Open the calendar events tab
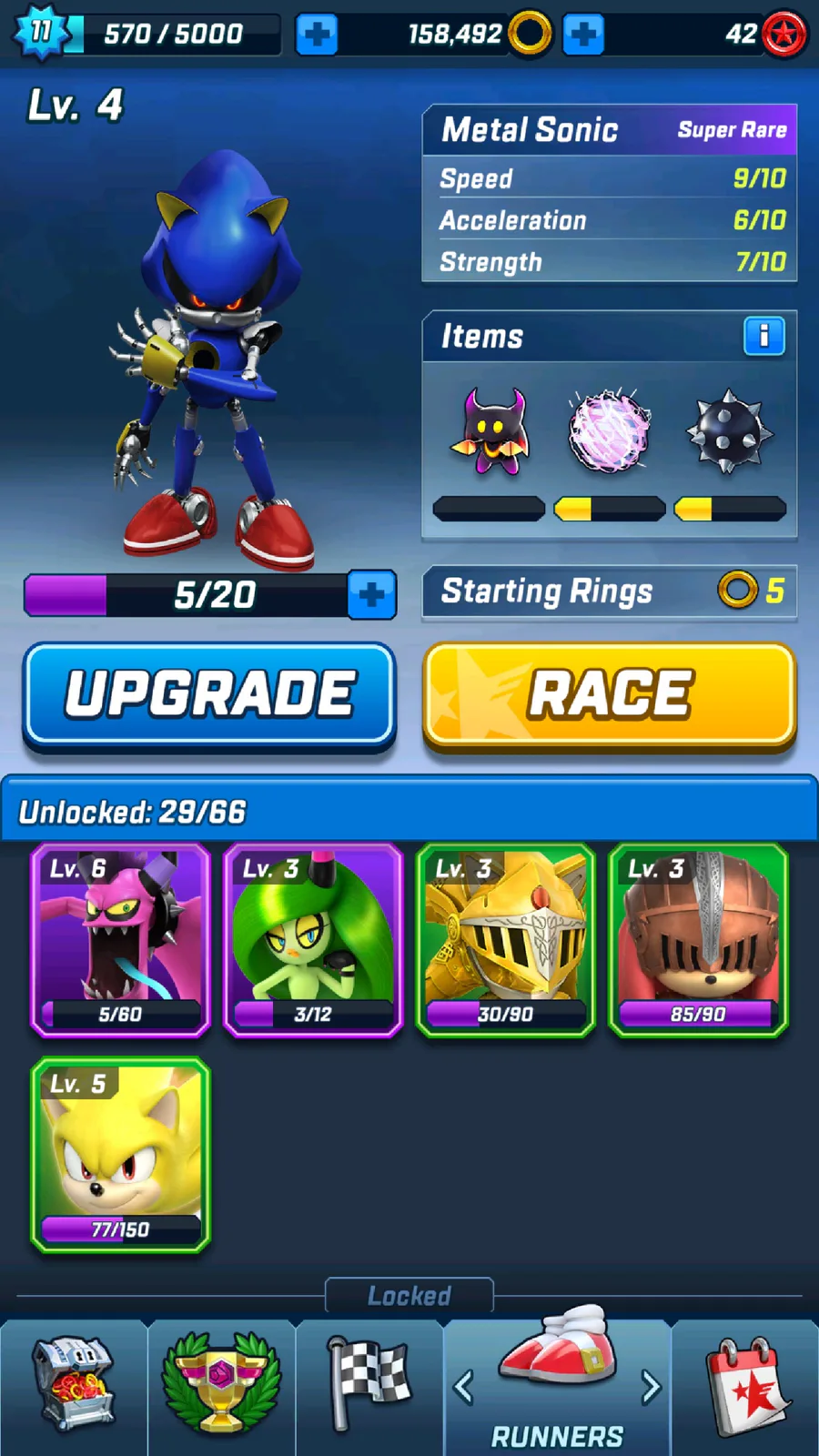 [x=746, y=1383]
